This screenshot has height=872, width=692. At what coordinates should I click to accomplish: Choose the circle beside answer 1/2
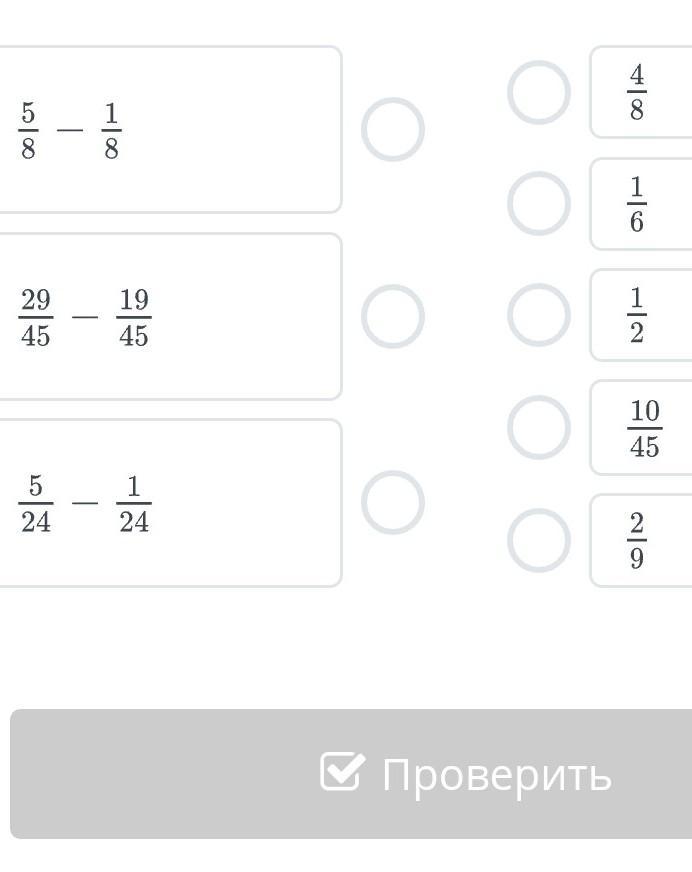[538, 315]
